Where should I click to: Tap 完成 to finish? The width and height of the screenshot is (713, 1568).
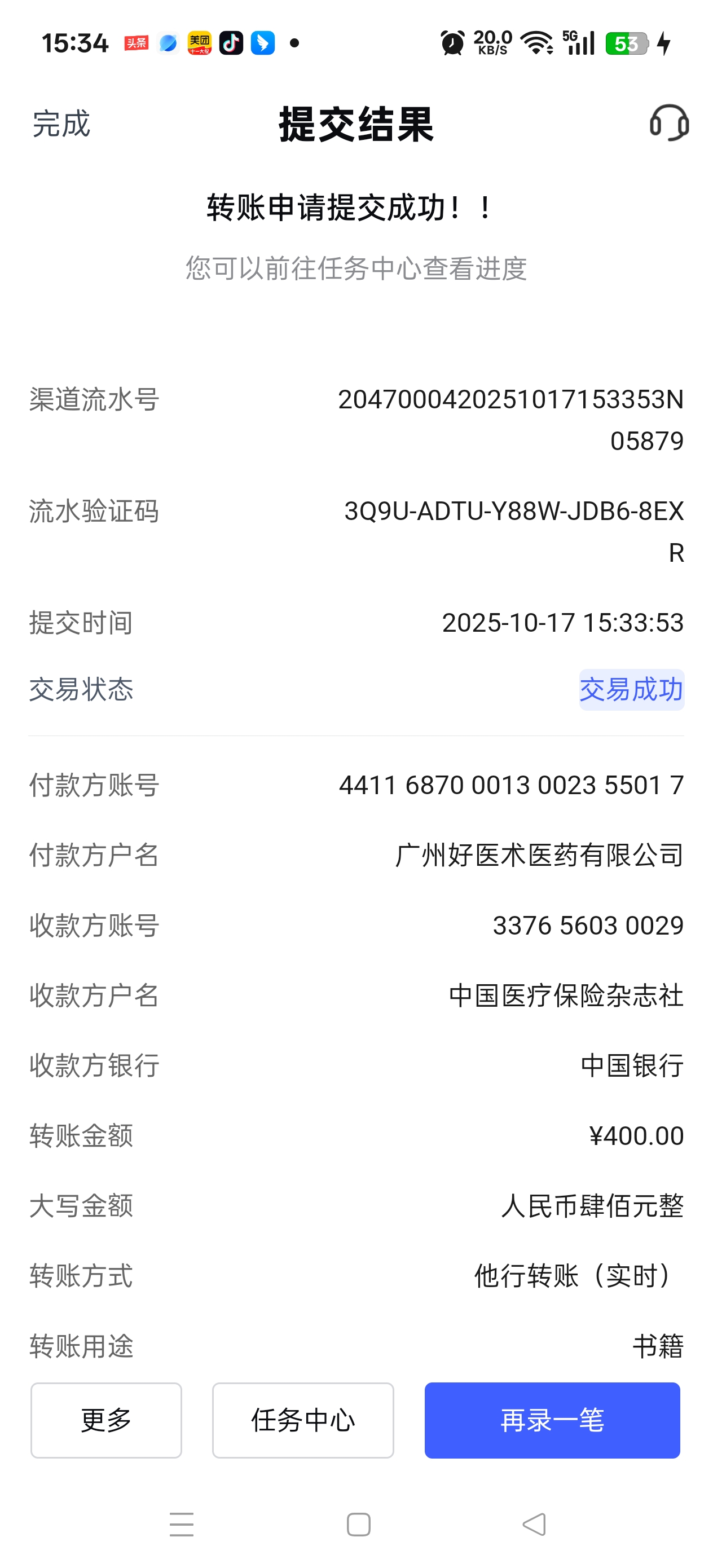pyautogui.click(x=61, y=124)
